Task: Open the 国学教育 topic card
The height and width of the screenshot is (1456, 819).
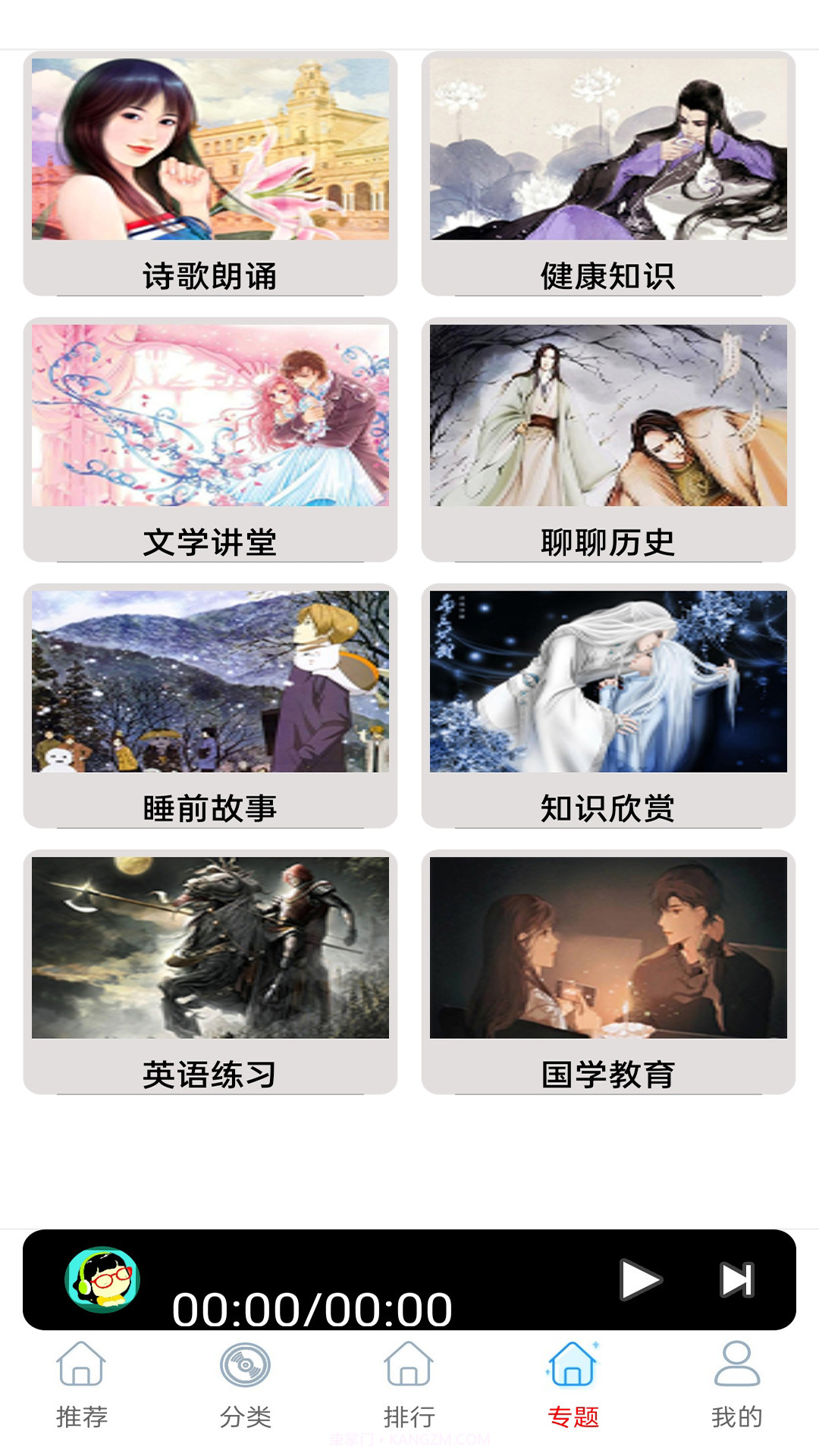Action: pyautogui.click(x=608, y=972)
